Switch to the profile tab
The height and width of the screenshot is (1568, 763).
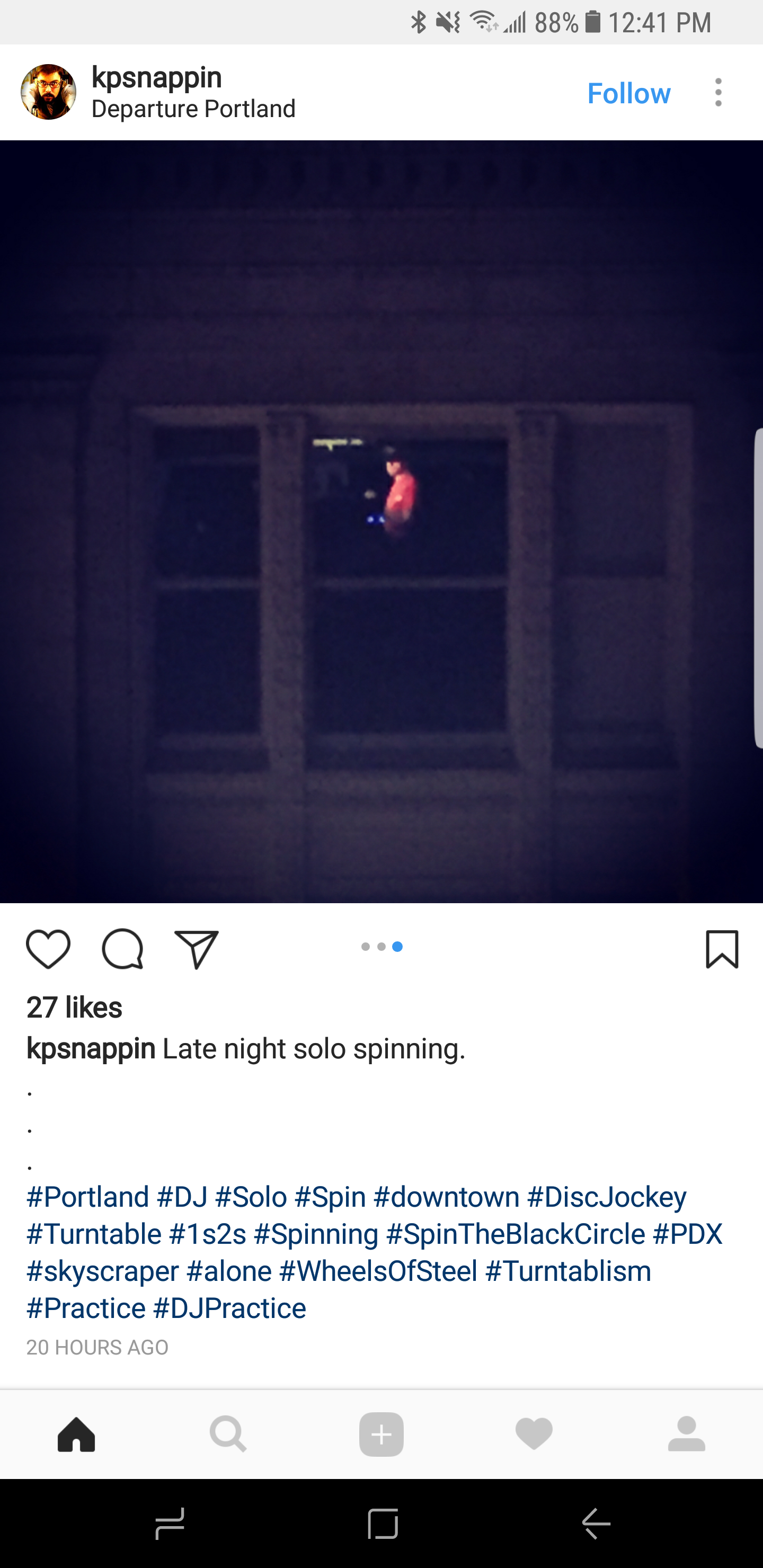[x=686, y=1434]
